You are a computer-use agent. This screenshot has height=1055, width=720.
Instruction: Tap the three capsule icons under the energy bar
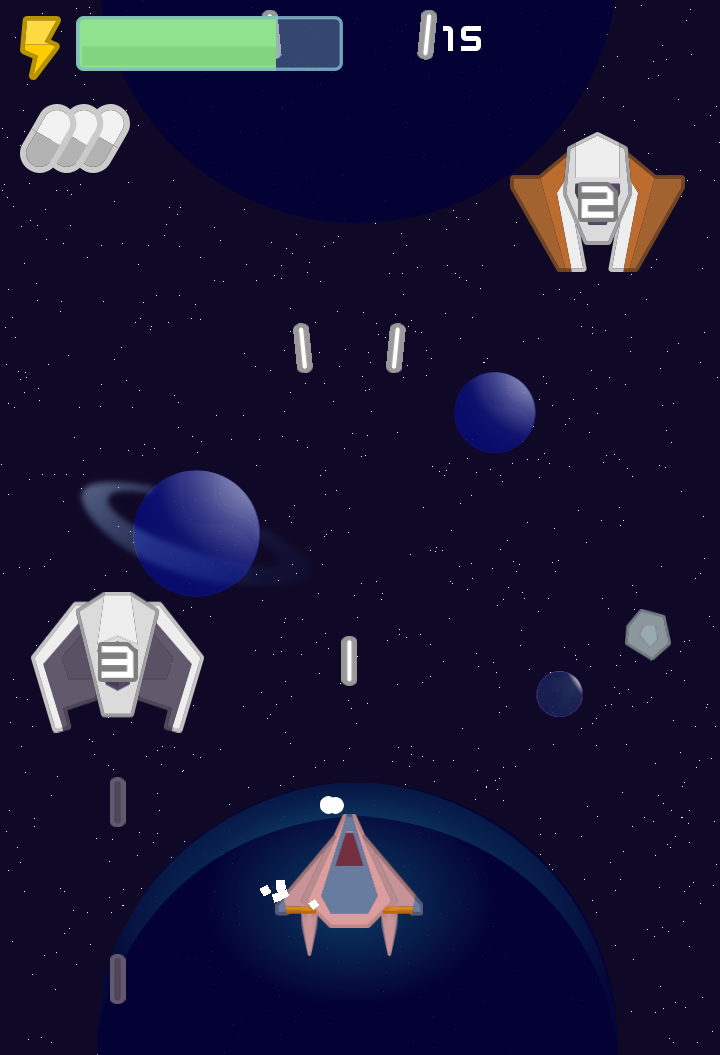pyautogui.click(x=75, y=138)
